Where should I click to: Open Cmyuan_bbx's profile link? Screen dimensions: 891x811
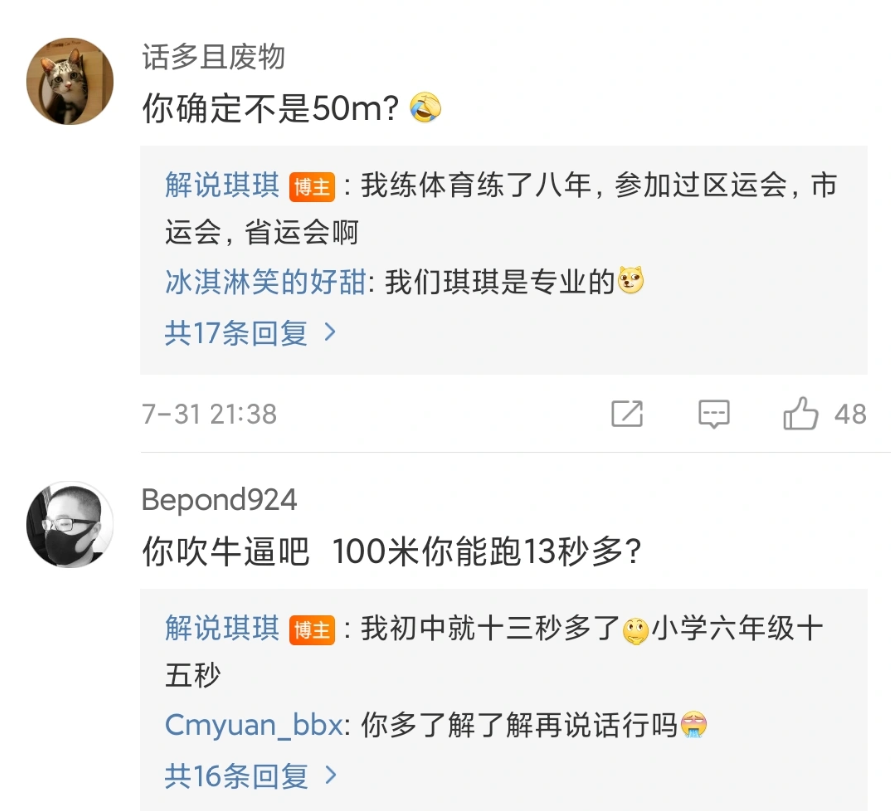pyautogui.click(x=254, y=726)
